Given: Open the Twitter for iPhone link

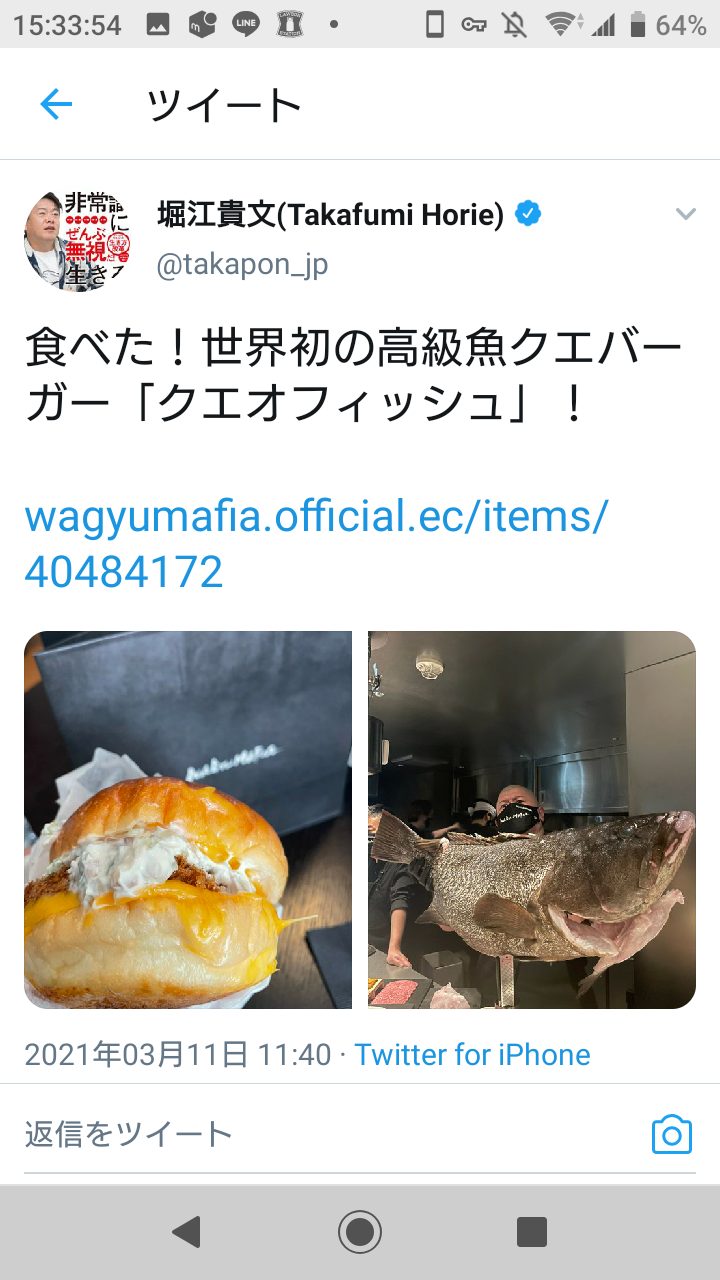Looking at the screenshot, I should pyautogui.click(x=472, y=1054).
